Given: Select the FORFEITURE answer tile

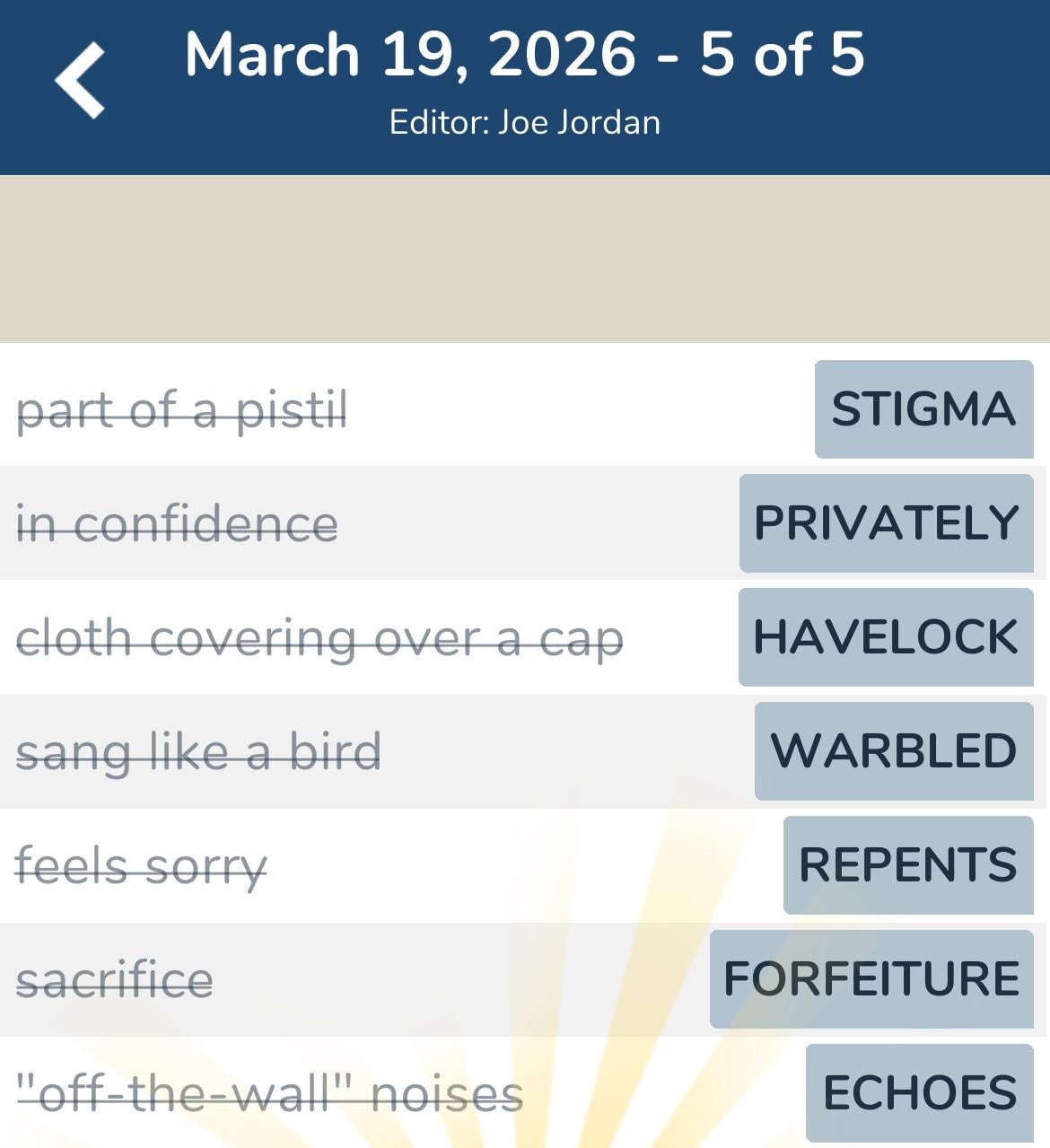Looking at the screenshot, I should (871, 979).
